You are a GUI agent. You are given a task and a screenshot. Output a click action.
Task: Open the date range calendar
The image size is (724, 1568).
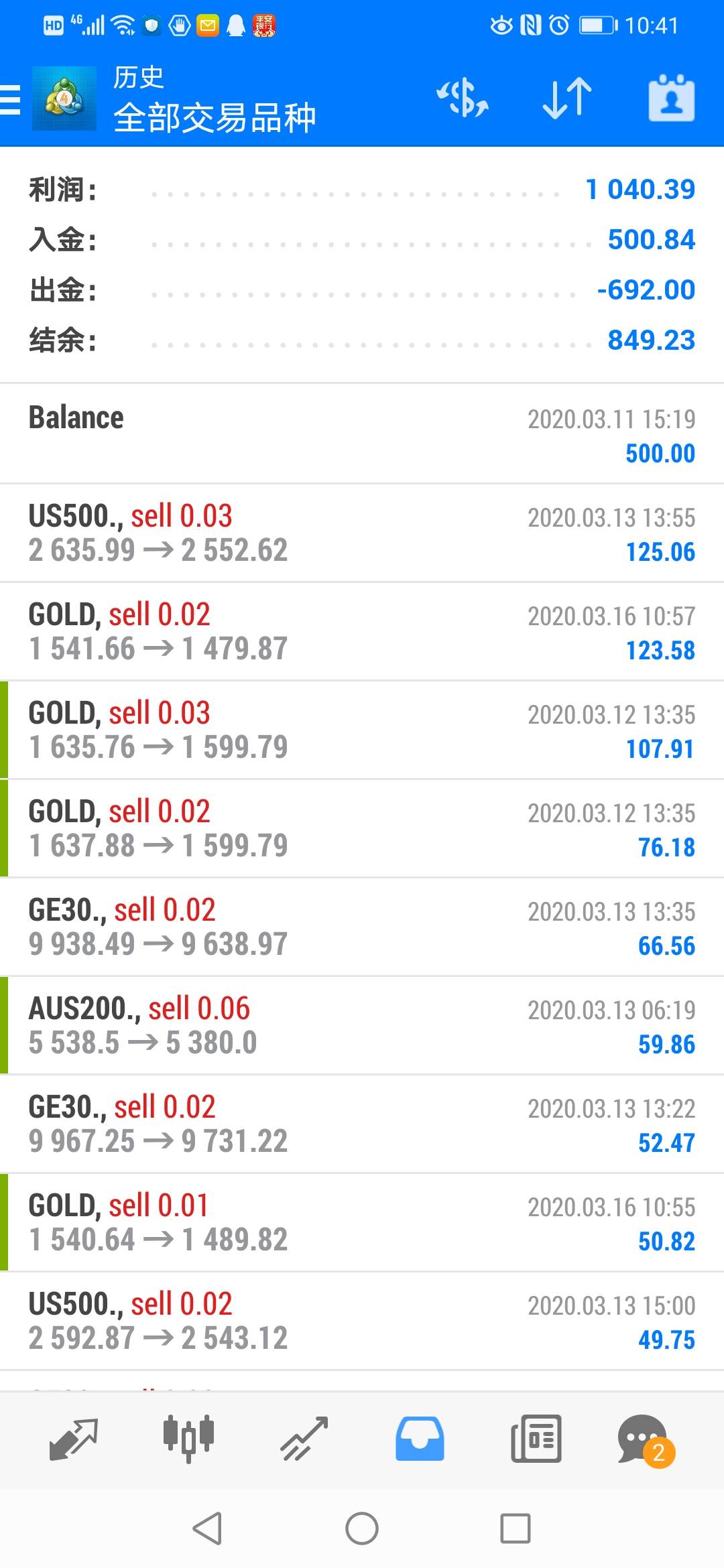(671, 99)
